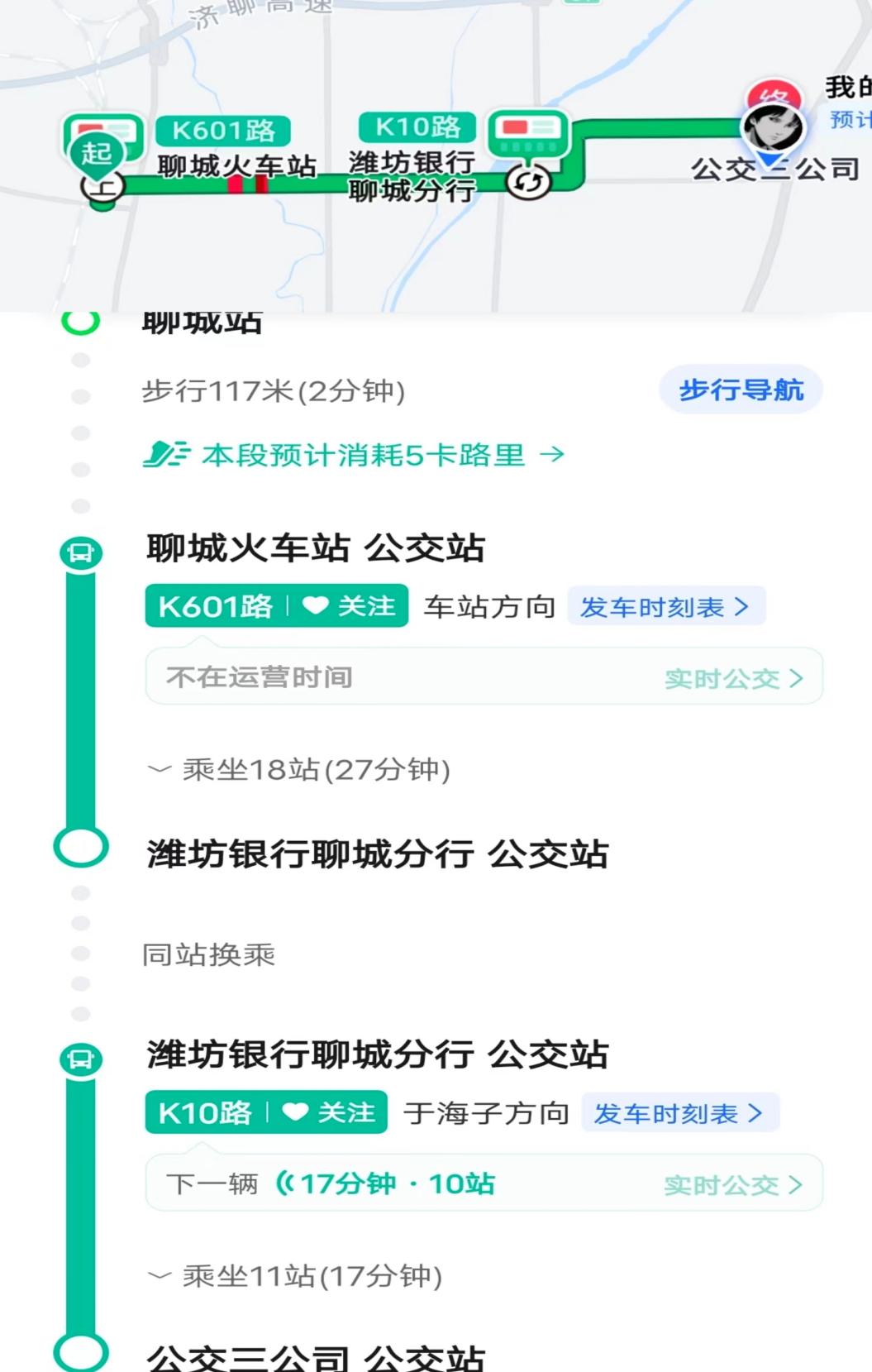The image size is (872, 1372).
Task: Tap the transfer marker on the map
Action: [x=528, y=181]
